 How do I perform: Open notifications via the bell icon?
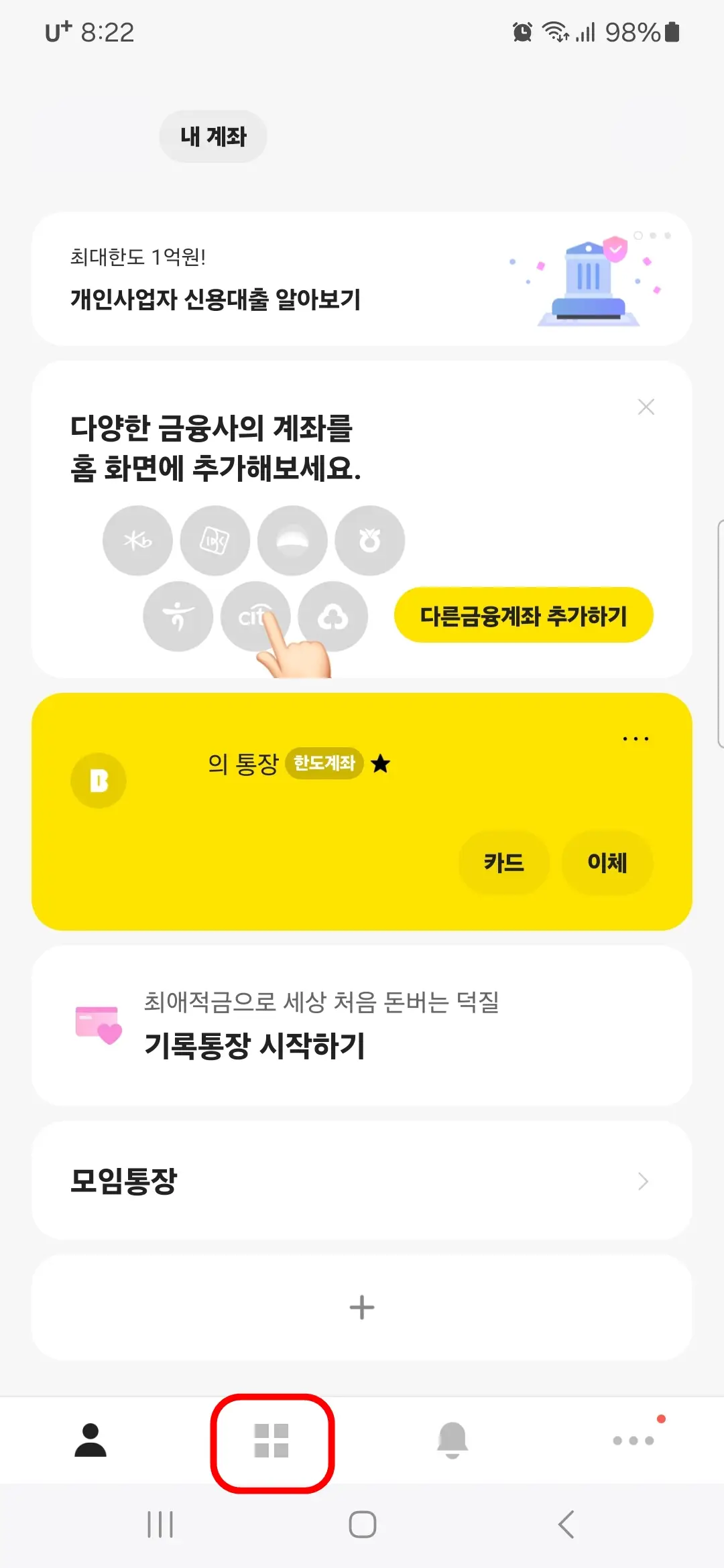click(452, 1441)
